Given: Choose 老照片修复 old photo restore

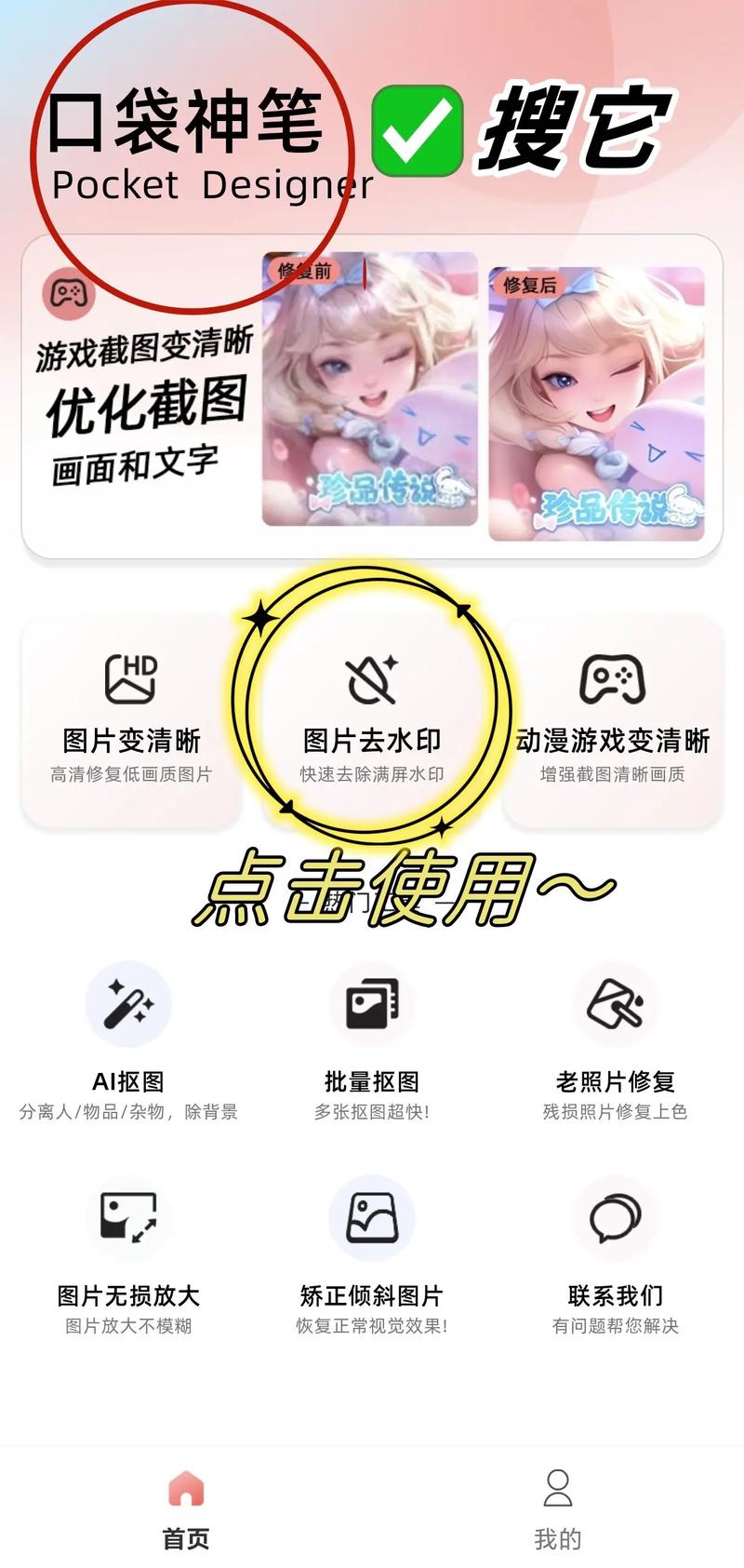Looking at the screenshot, I should 615,1040.
